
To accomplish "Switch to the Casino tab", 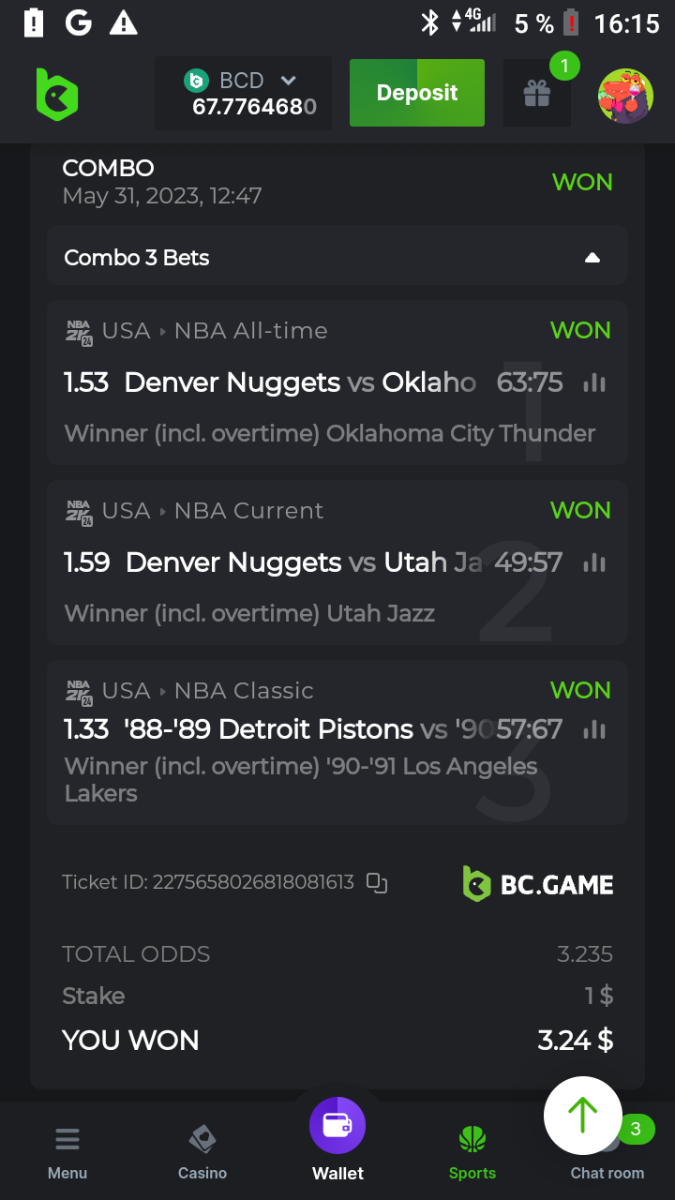I will pos(202,1152).
